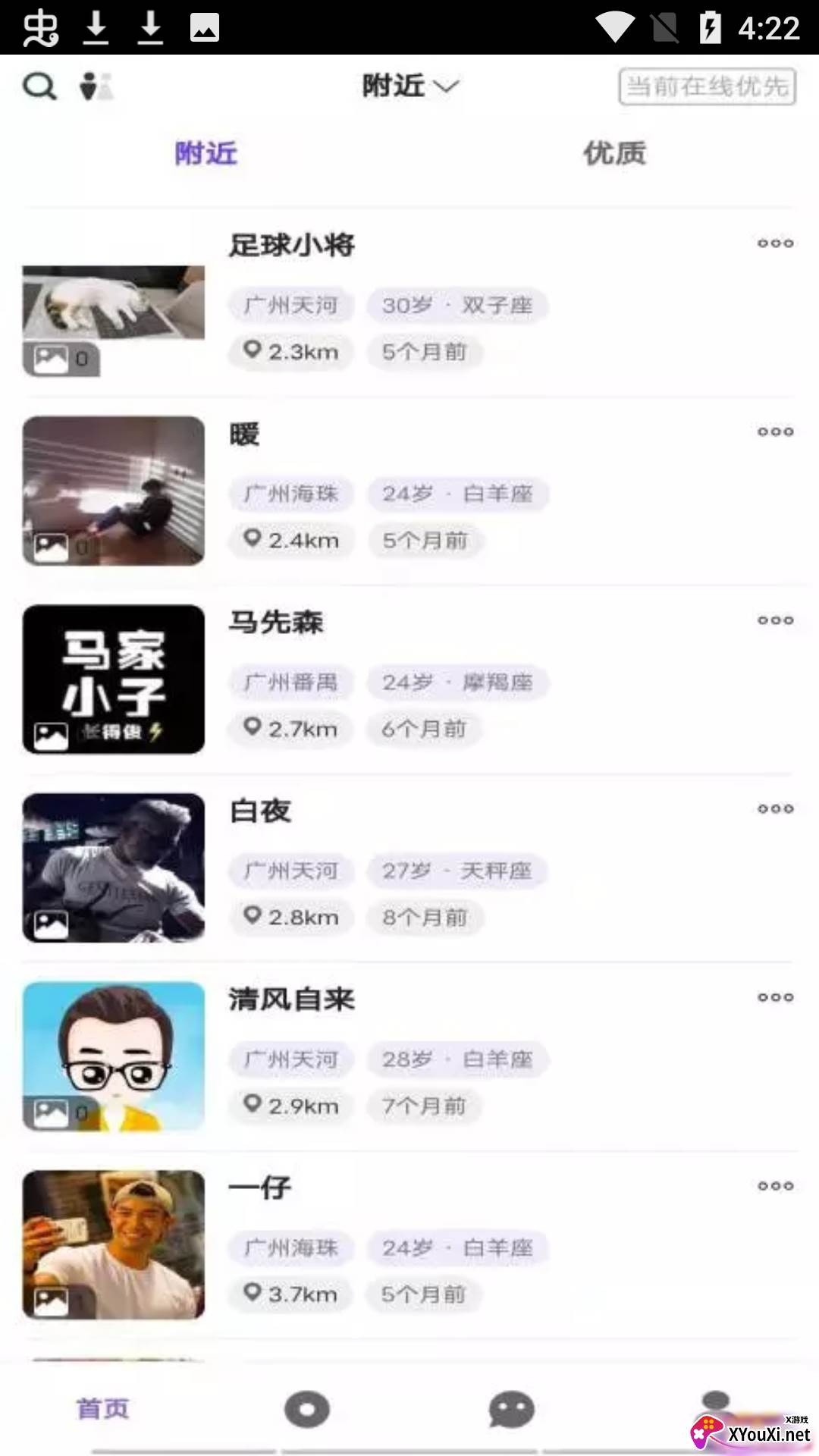
Task: Open more options for 一仔
Action: point(775,1186)
